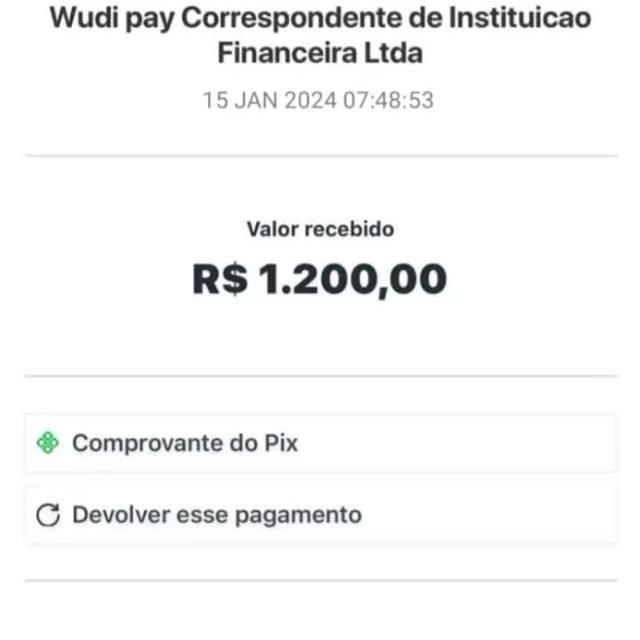Image resolution: width=640 pixels, height=640 pixels.
Task: Open Comprovante do Pix
Action: 185,443
